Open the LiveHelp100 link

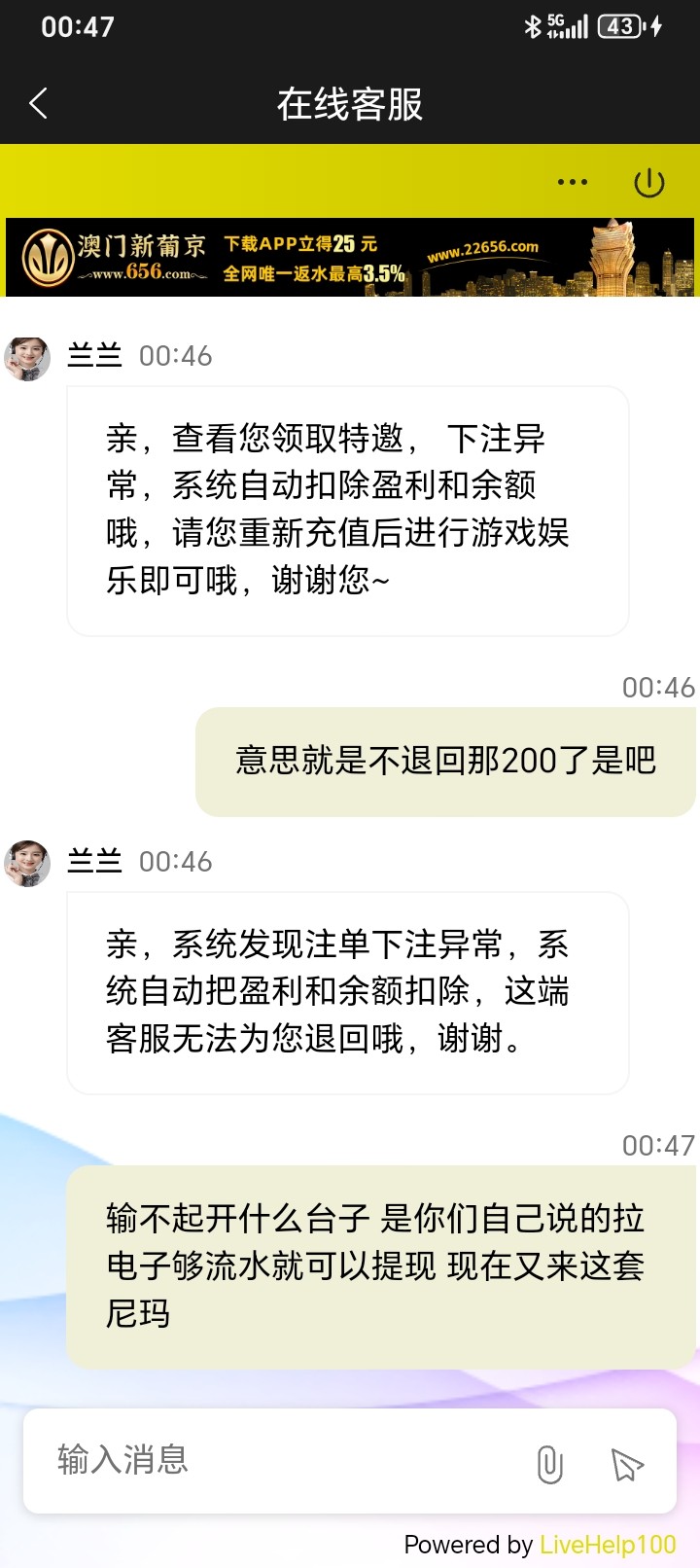[x=608, y=1545]
